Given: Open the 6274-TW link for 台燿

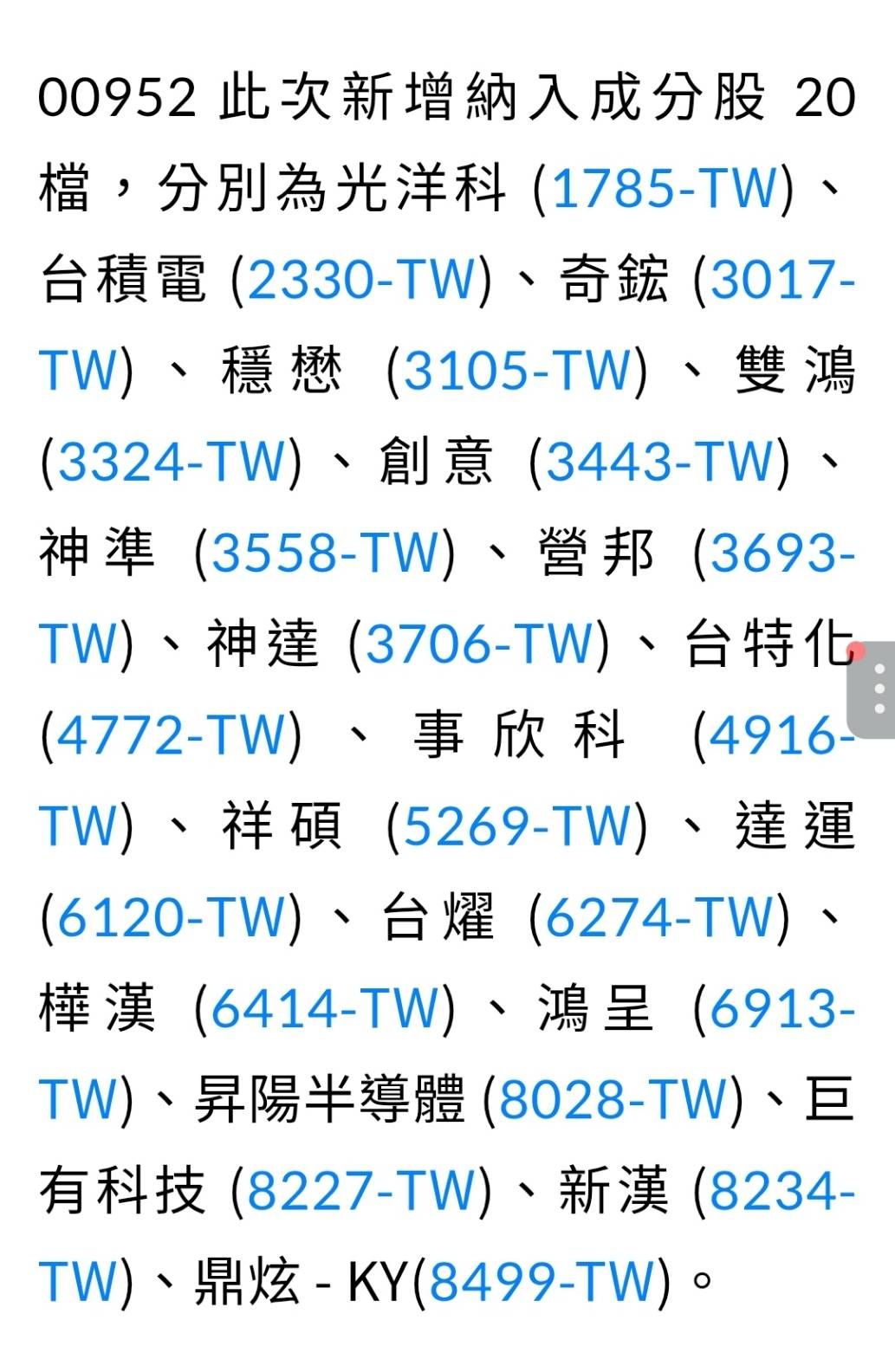Looking at the screenshot, I should point(659,918).
